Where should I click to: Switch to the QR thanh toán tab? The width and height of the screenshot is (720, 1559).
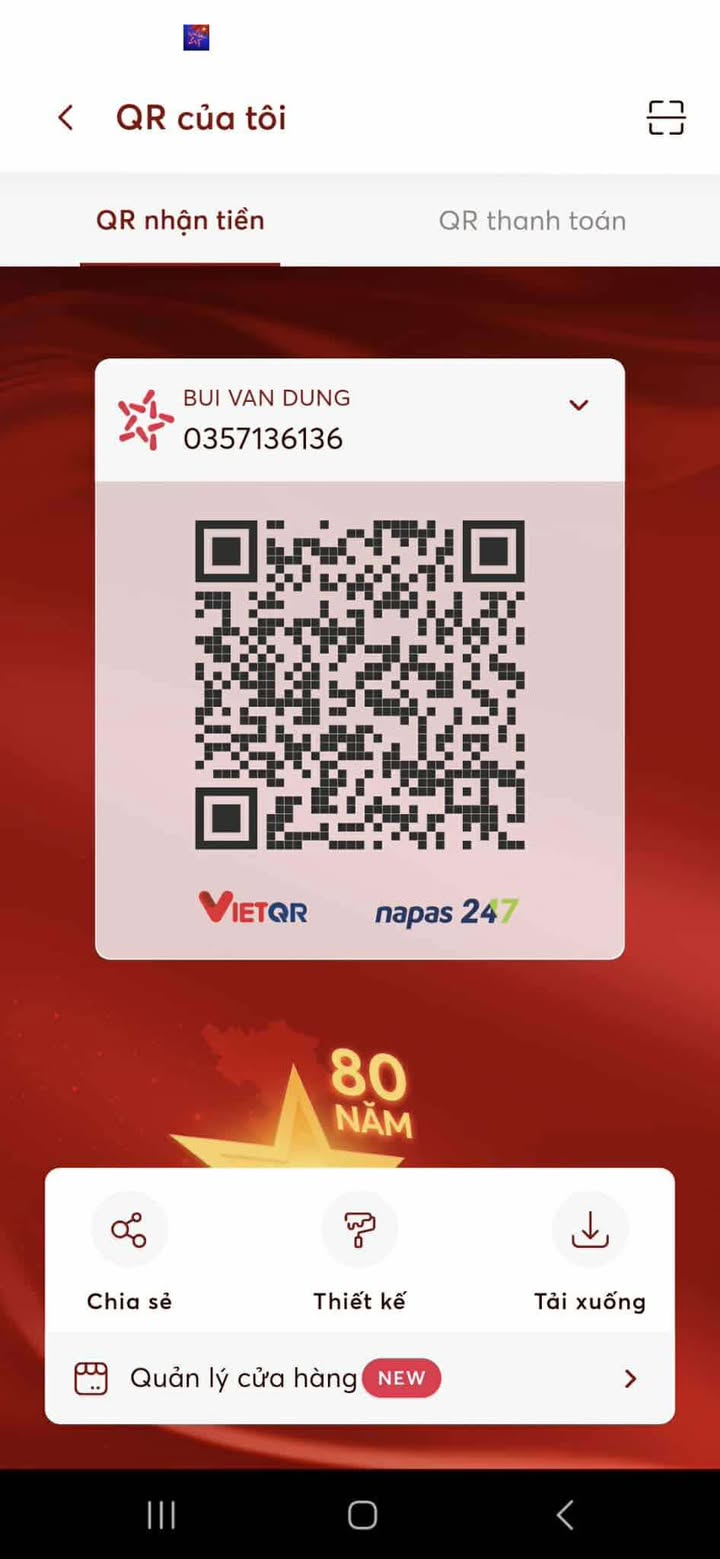tap(532, 220)
